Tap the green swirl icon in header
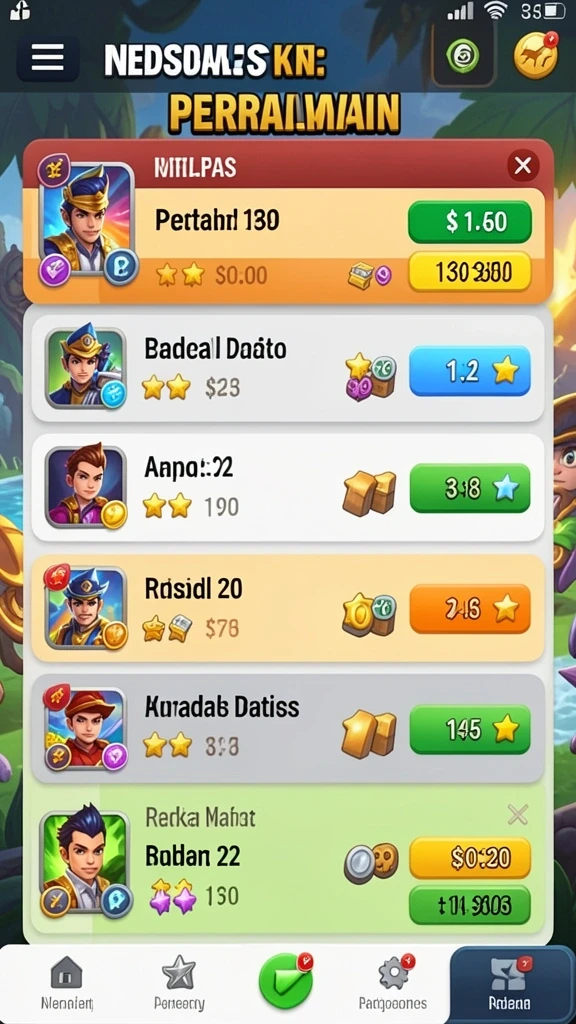This screenshot has width=576, height=1024. (462, 56)
